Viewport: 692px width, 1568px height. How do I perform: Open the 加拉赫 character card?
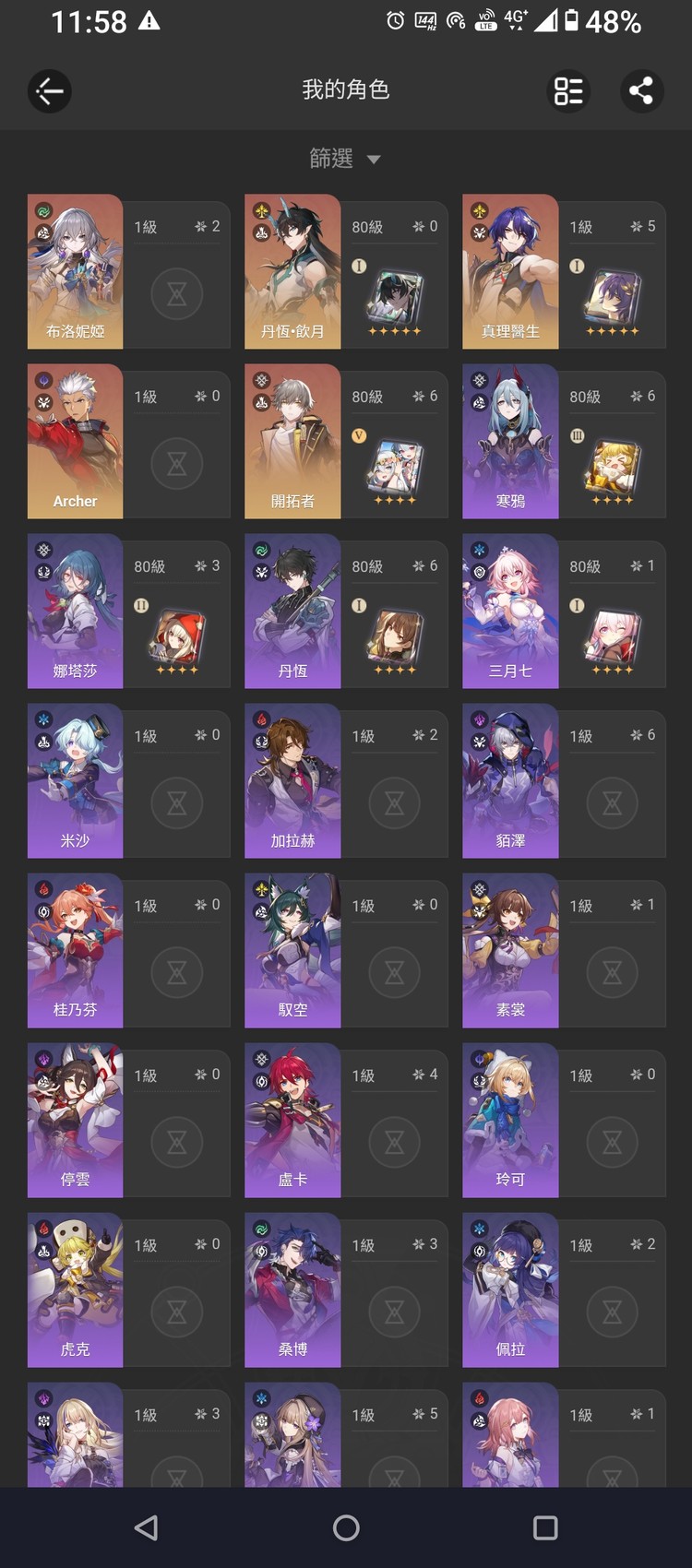pos(292,780)
